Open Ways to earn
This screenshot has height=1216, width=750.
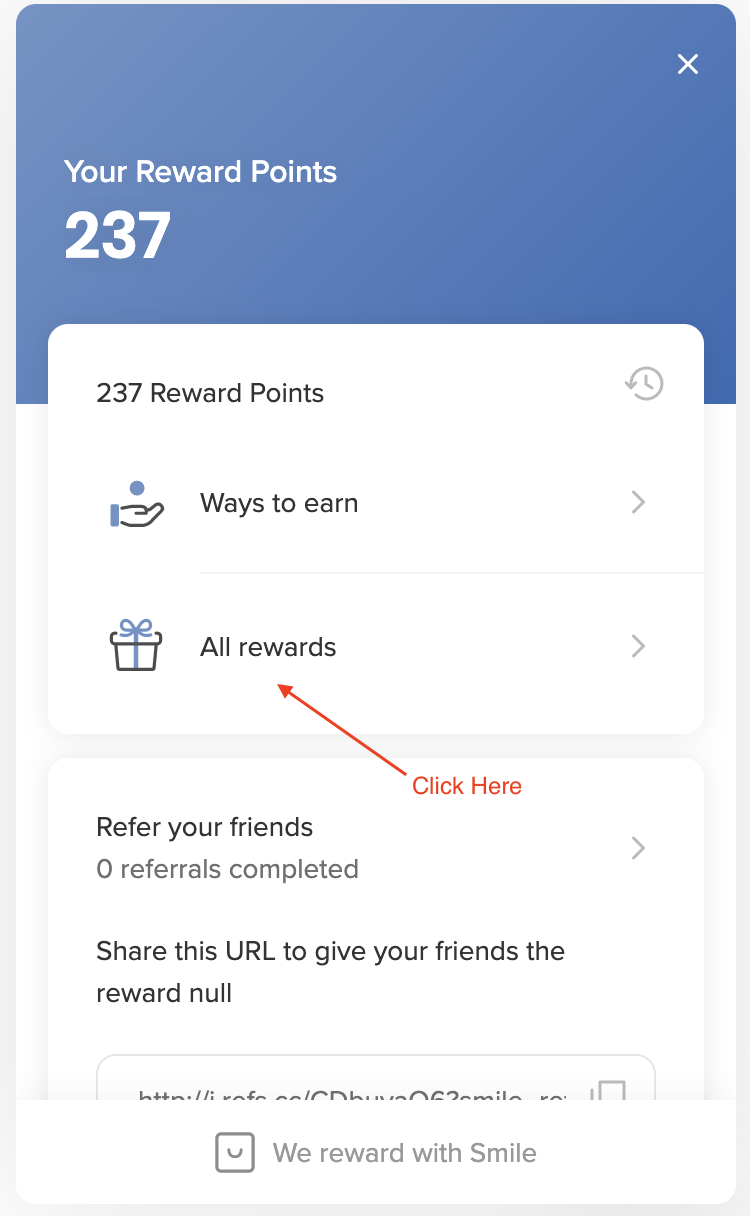tap(376, 503)
